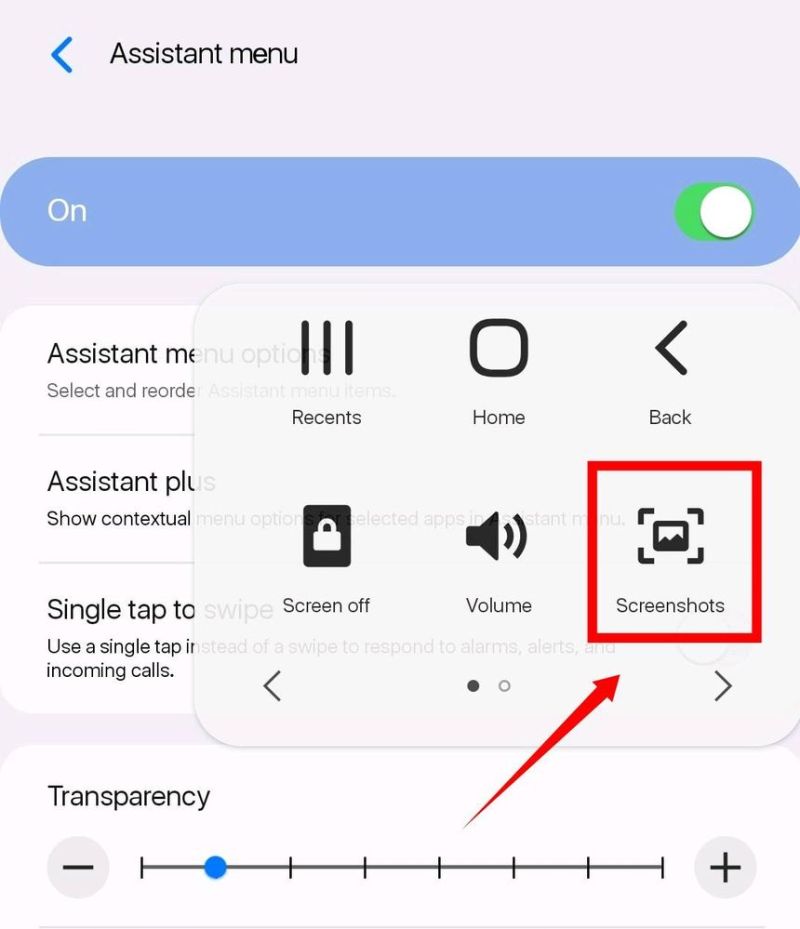
Task: Tap Back in the assistant menu
Action: click(x=670, y=372)
